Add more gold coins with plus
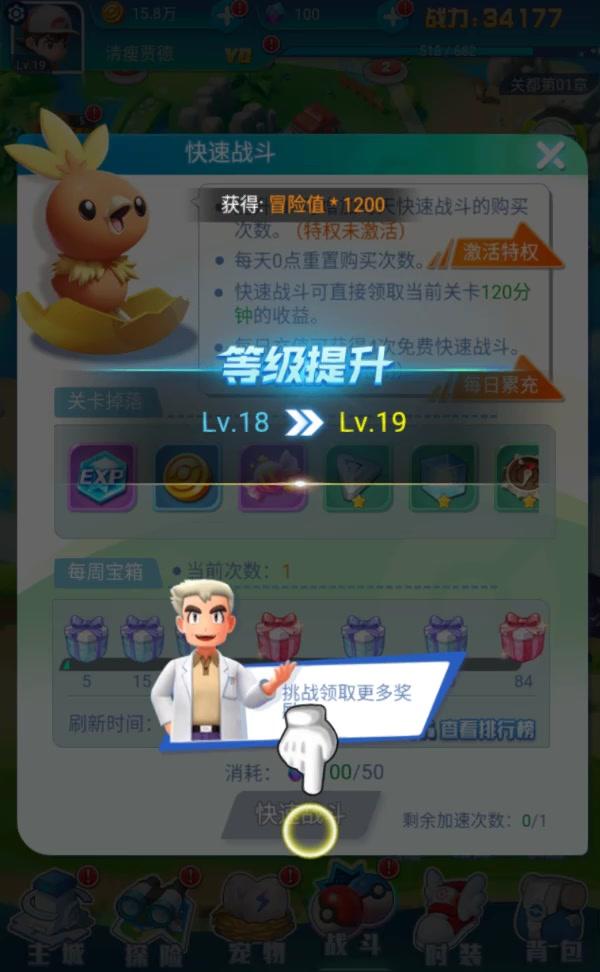 pyautogui.click(x=228, y=14)
